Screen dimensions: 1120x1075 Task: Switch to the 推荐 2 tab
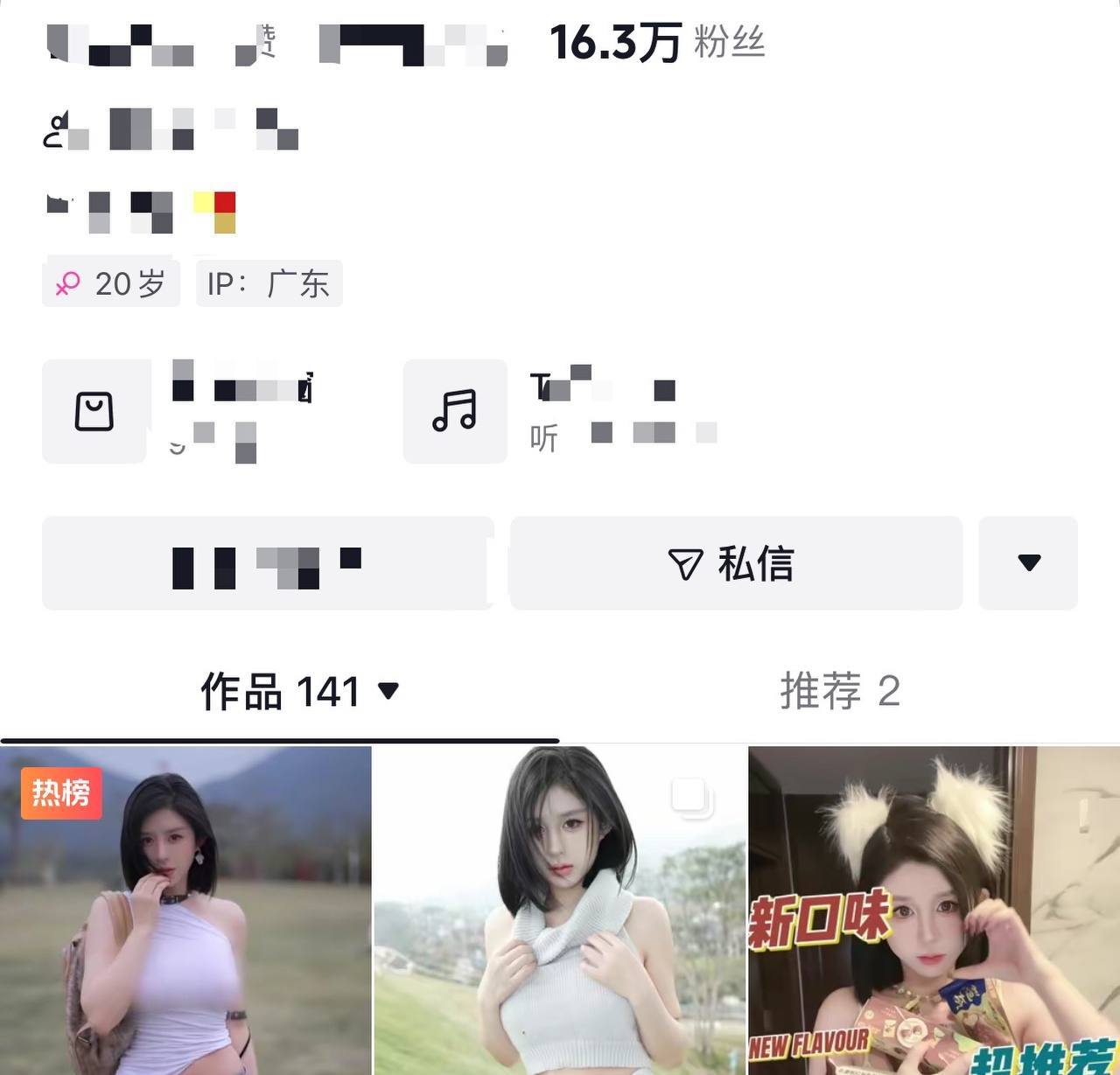(x=839, y=692)
